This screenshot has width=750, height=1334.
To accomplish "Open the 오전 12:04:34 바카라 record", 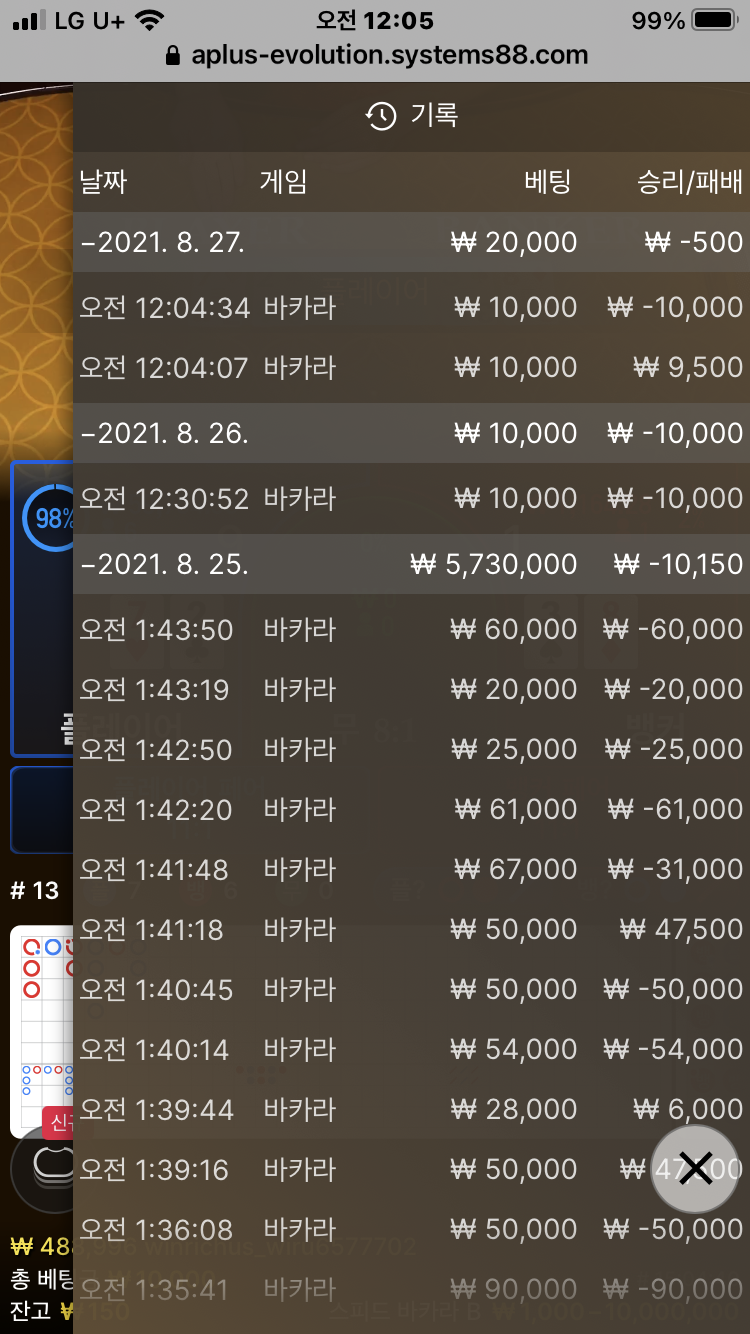I will coord(411,307).
